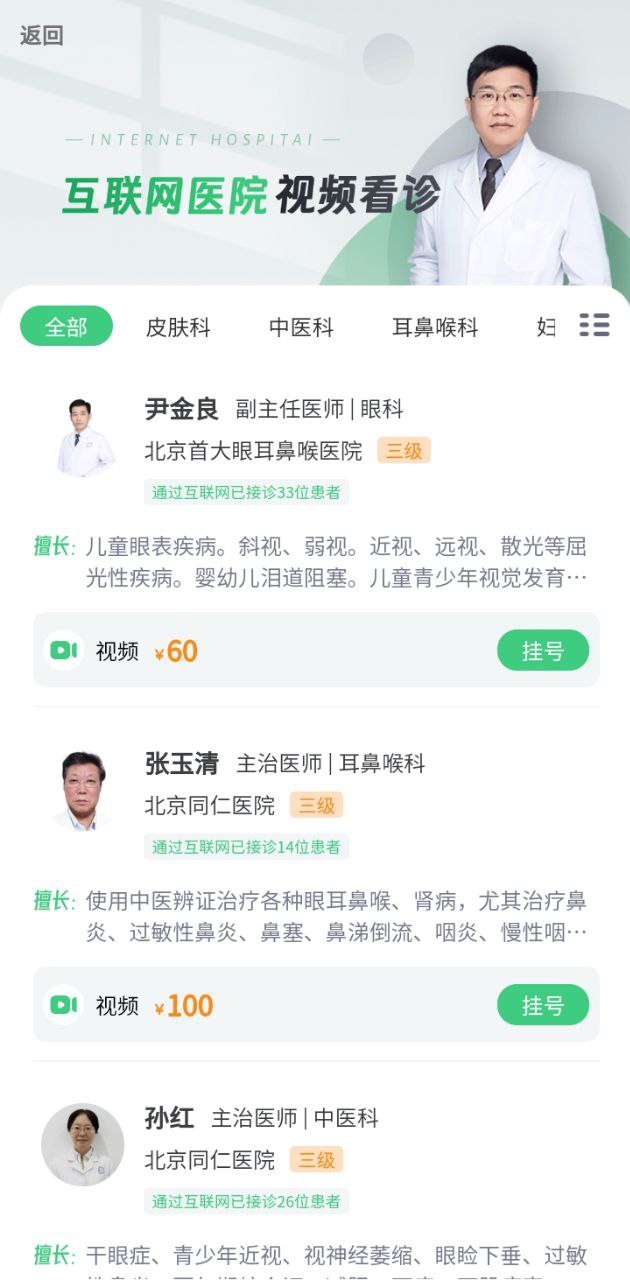Tap 挂号 for the ¥60 video visit
The height and width of the screenshot is (1280, 630).
coord(543,651)
